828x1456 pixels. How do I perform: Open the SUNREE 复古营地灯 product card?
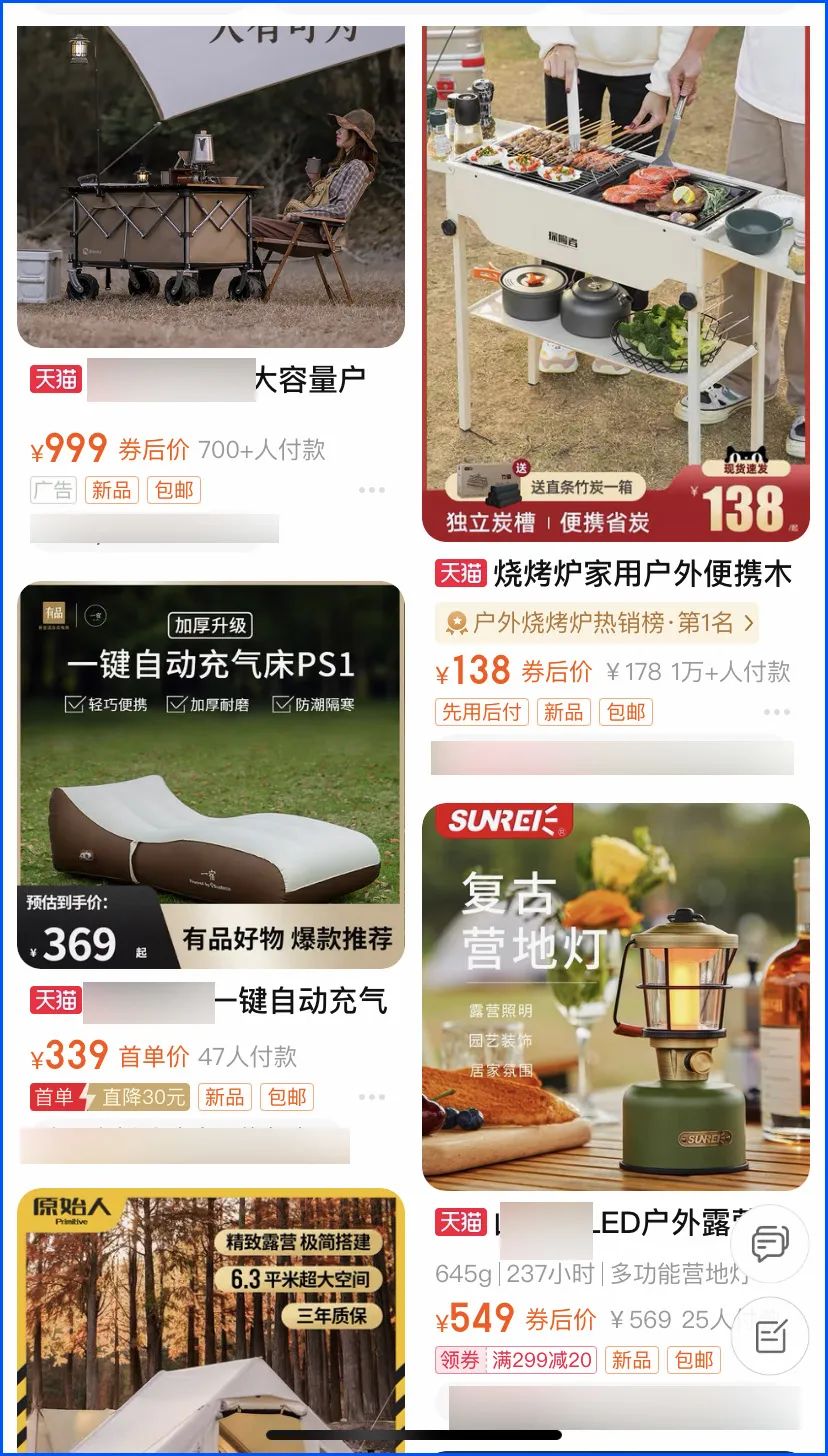pyautogui.click(x=615, y=995)
